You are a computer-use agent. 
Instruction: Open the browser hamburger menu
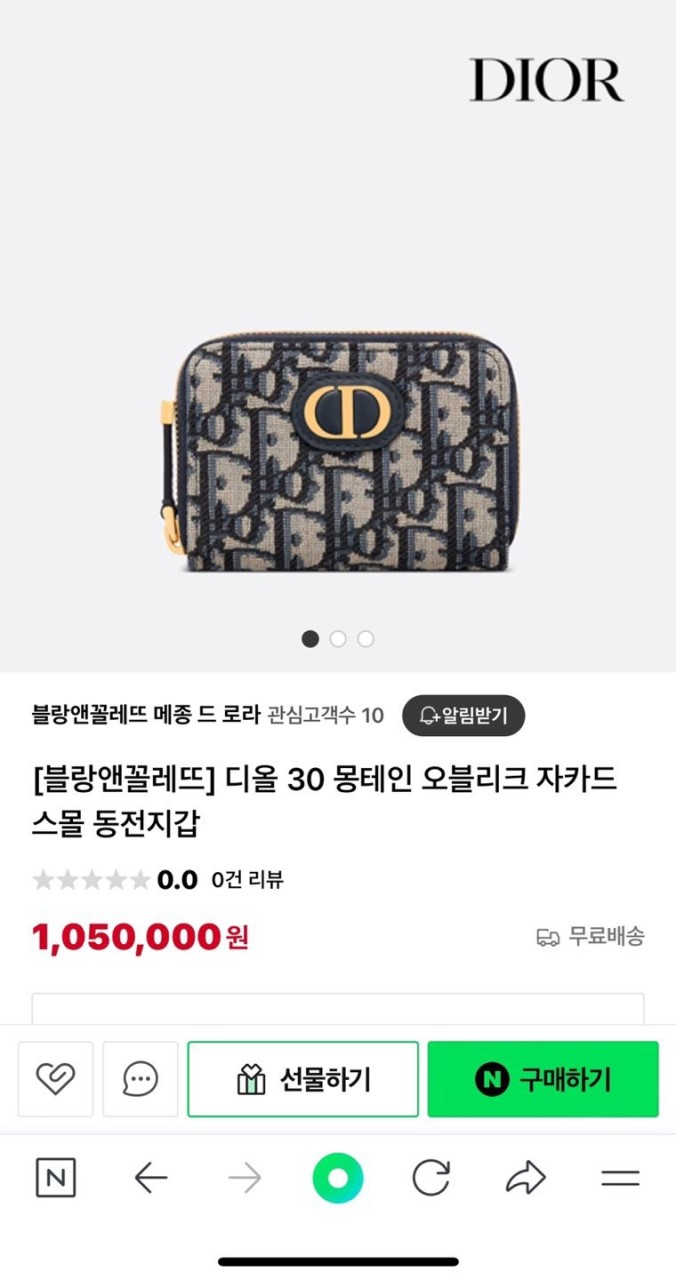[x=620, y=1178]
